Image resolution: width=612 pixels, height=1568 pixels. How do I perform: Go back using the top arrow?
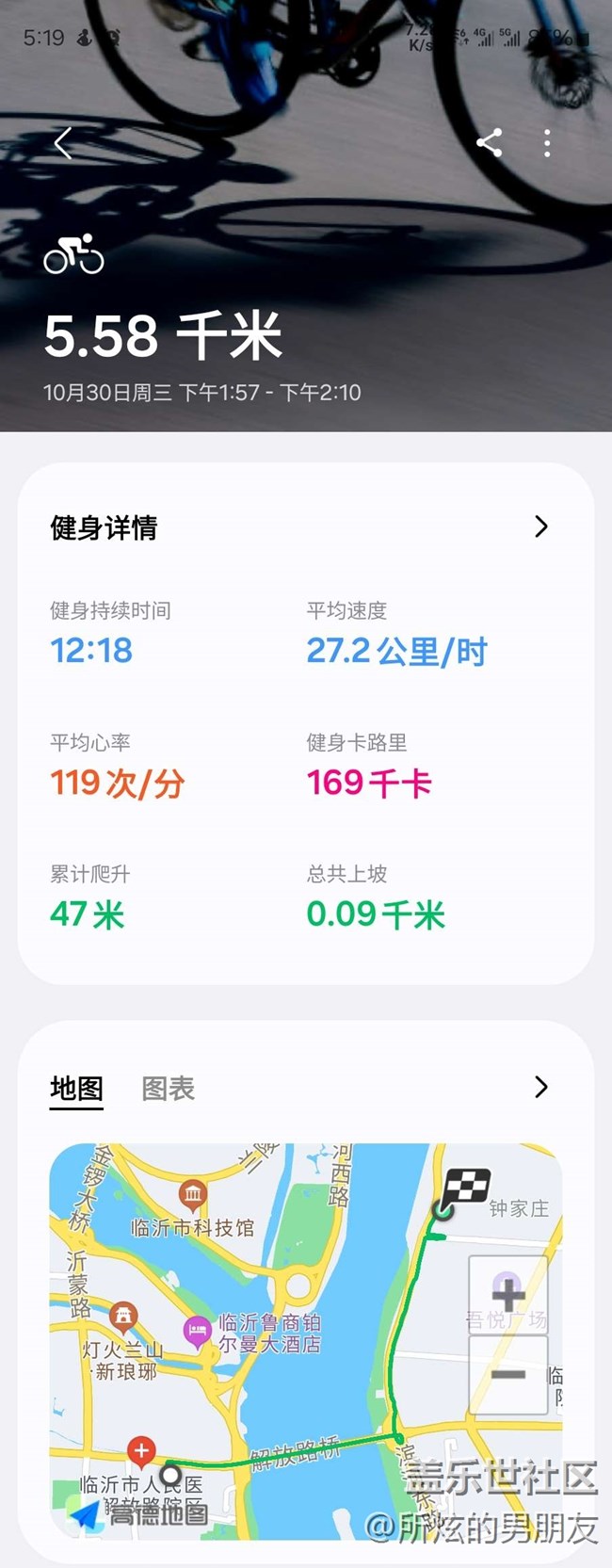(x=63, y=143)
